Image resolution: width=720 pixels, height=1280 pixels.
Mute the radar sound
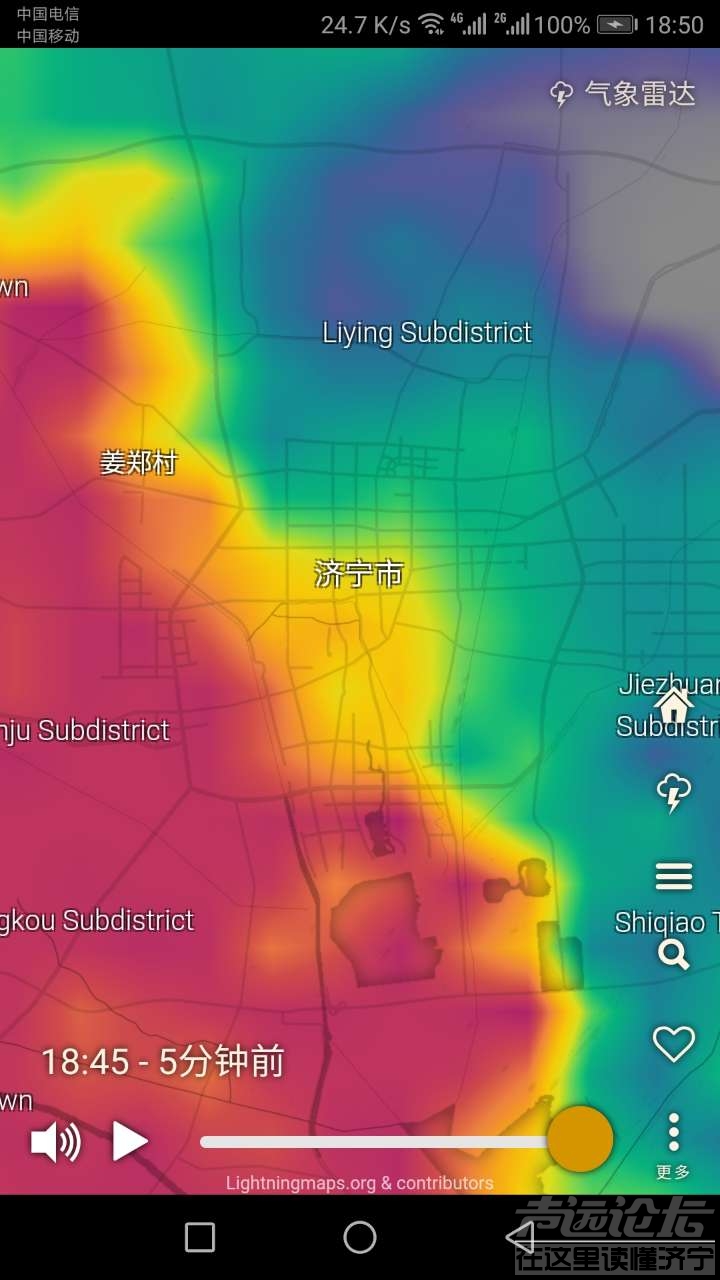pos(55,1141)
